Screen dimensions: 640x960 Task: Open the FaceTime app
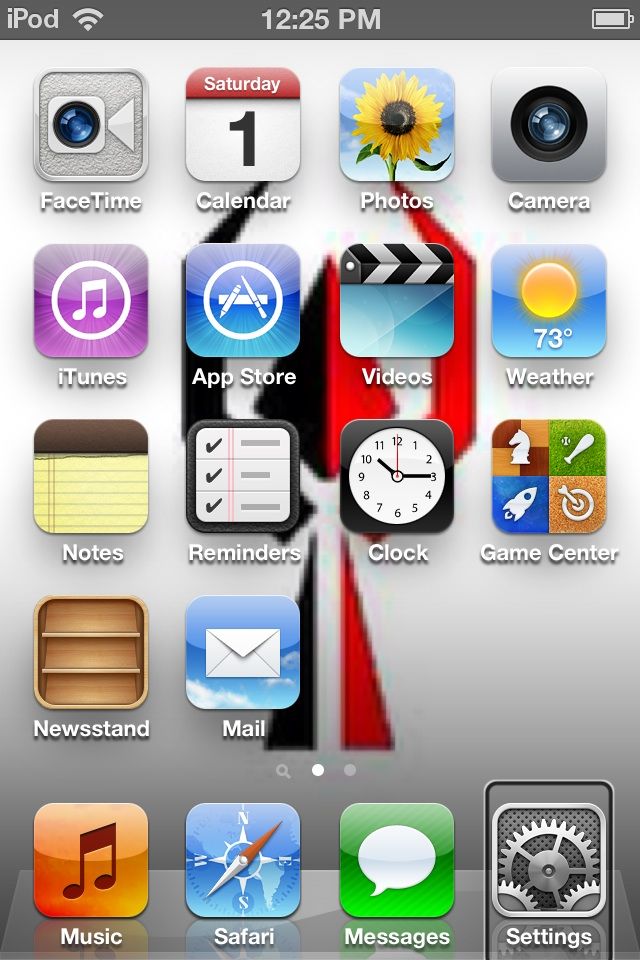91,125
